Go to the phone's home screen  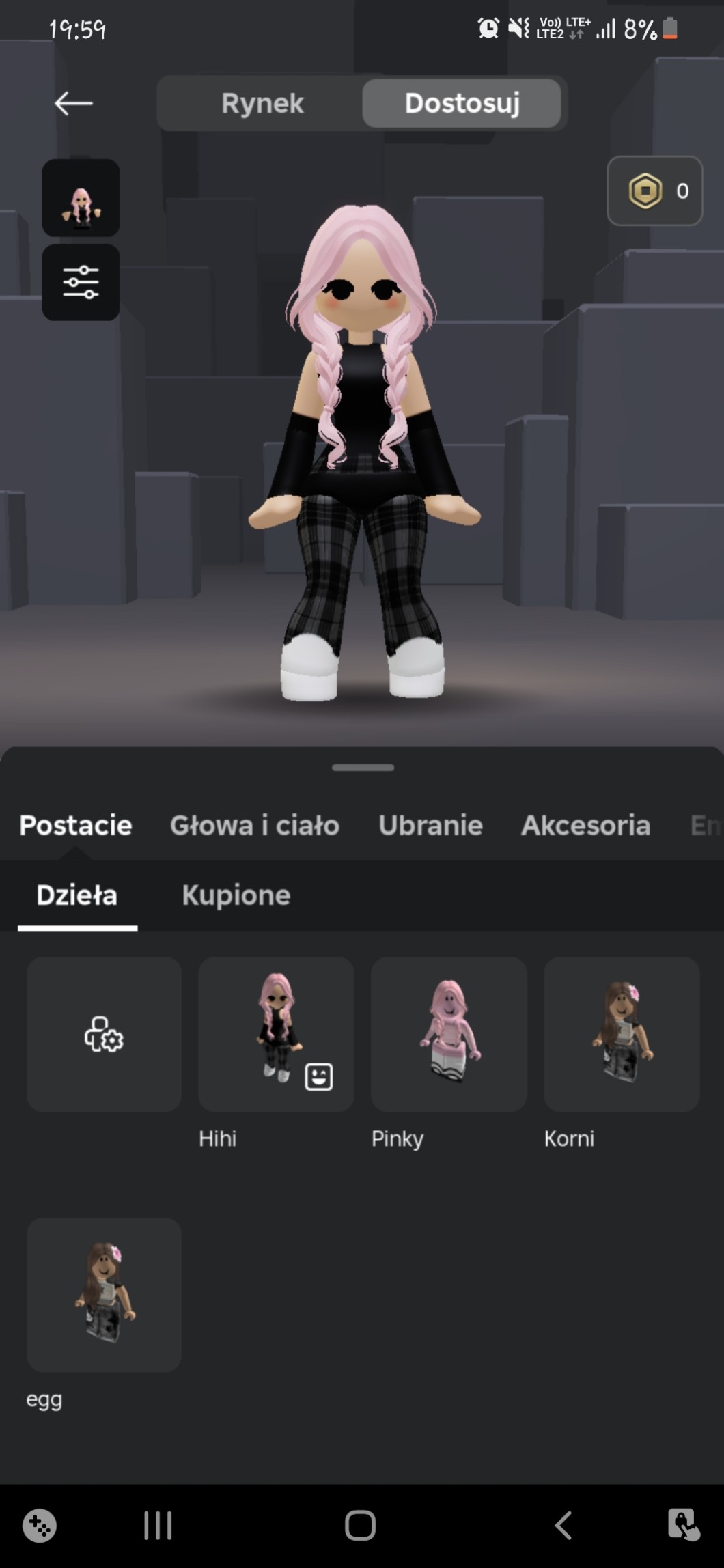point(361,1525)
